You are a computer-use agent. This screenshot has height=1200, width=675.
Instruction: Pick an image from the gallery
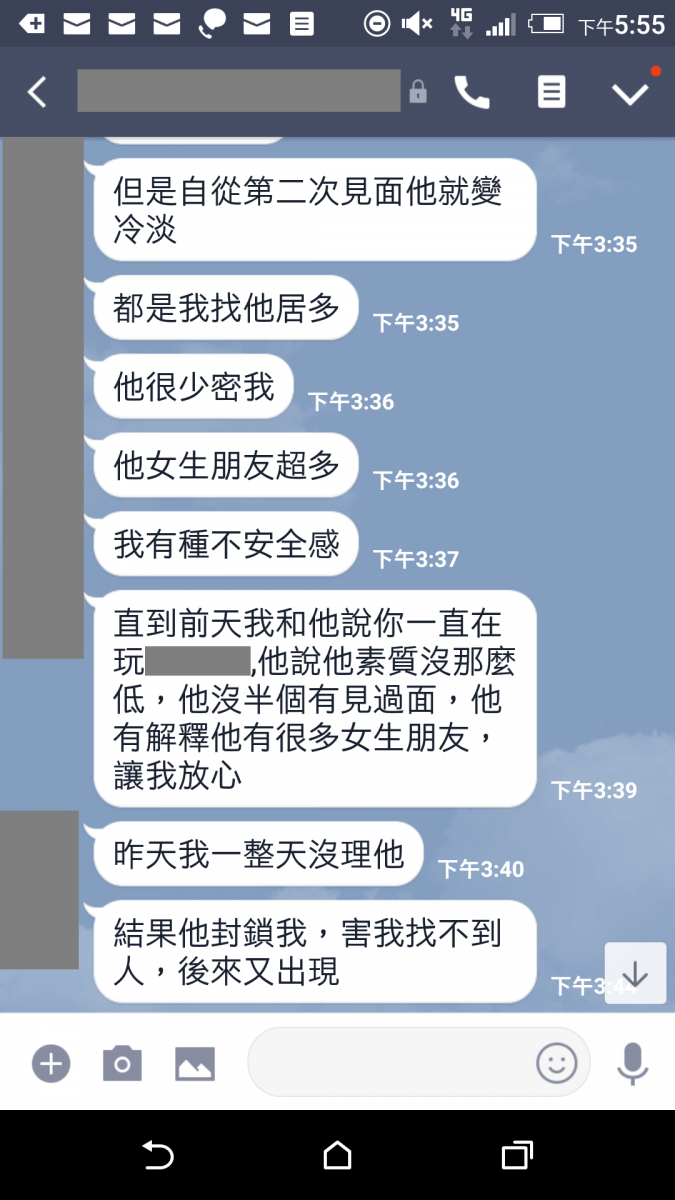[x=195, y=1063]
